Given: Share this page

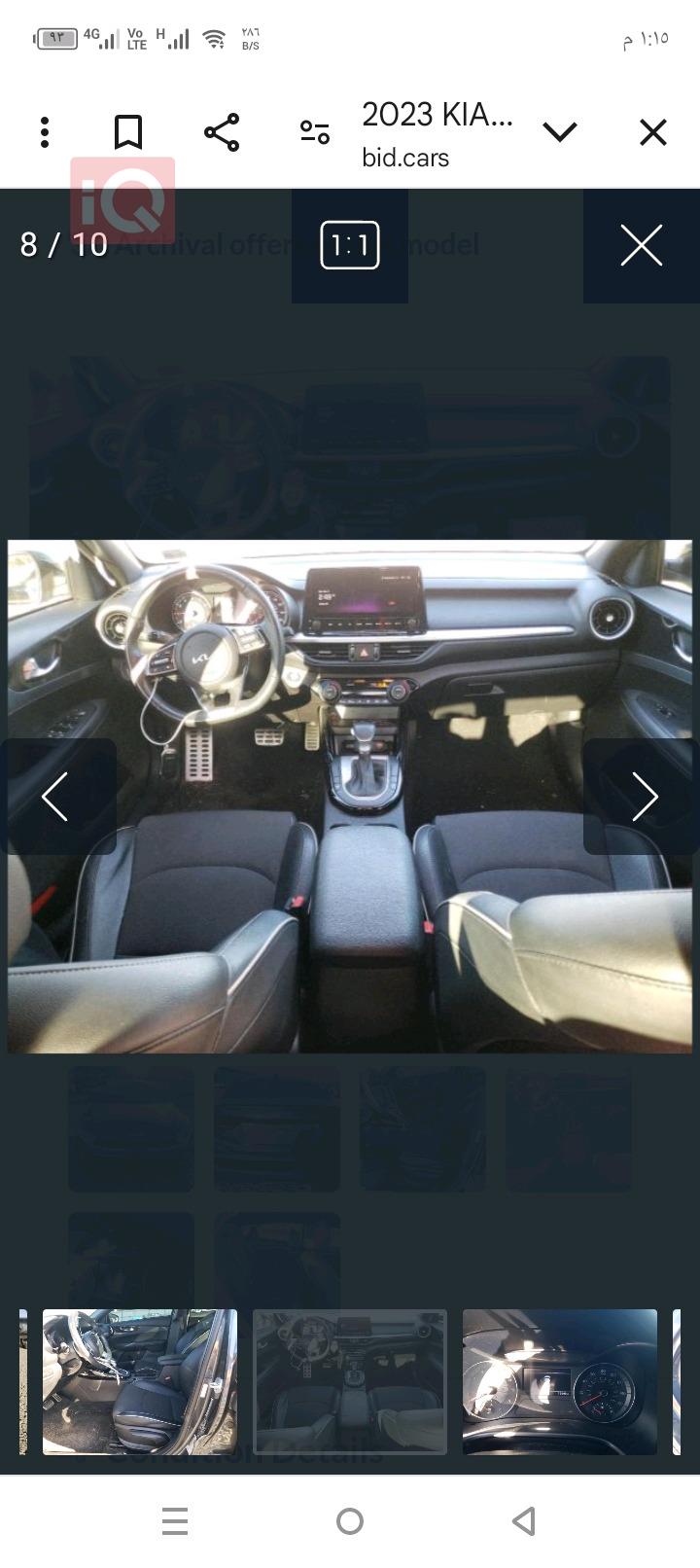Looking at the screenshot, I should tap(222, 132).
